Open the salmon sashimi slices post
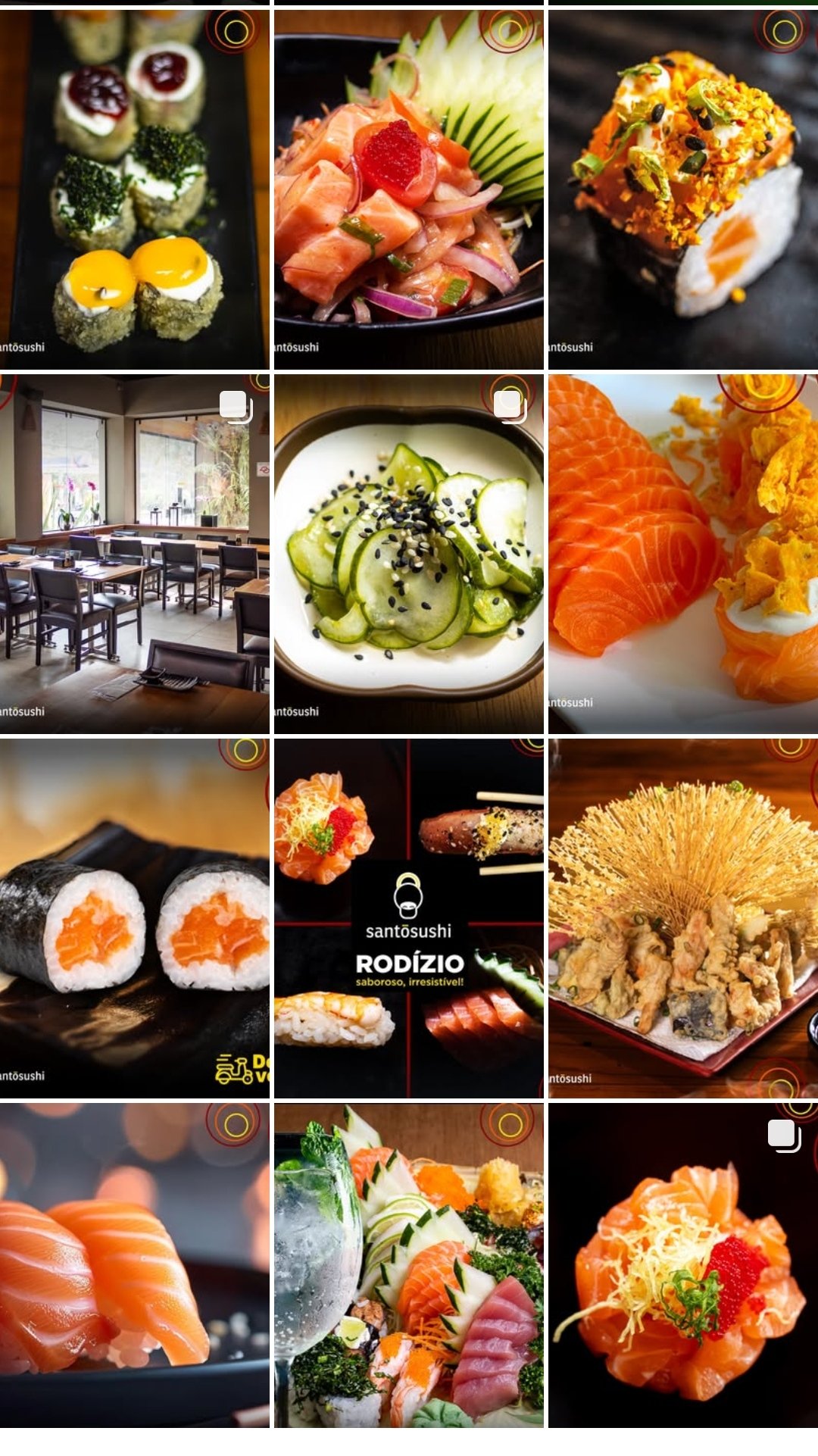This screenshot has width=818, height=1456. click(682, 554)
